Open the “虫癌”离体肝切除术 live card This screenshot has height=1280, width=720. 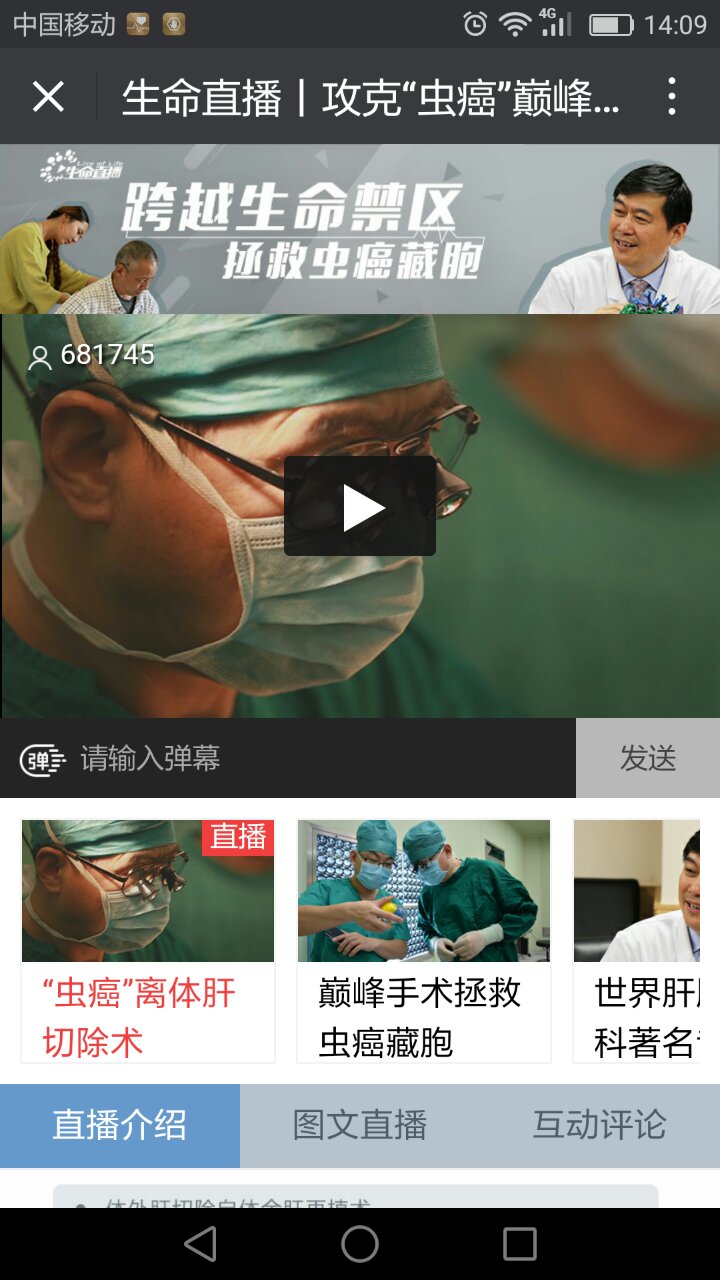tap(148, 940)
